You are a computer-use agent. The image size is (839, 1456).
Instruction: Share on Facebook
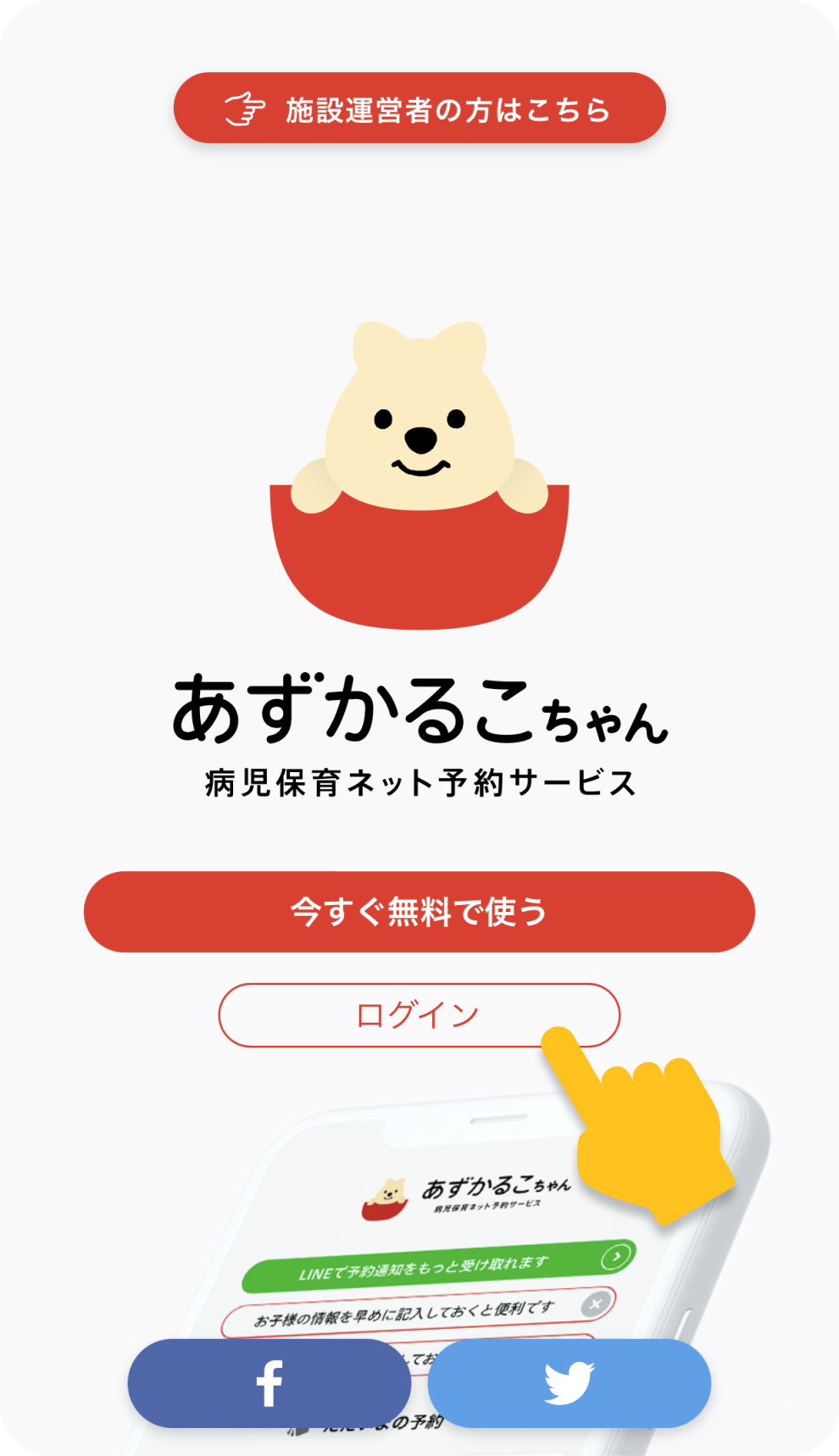(x=269, y=1383)
